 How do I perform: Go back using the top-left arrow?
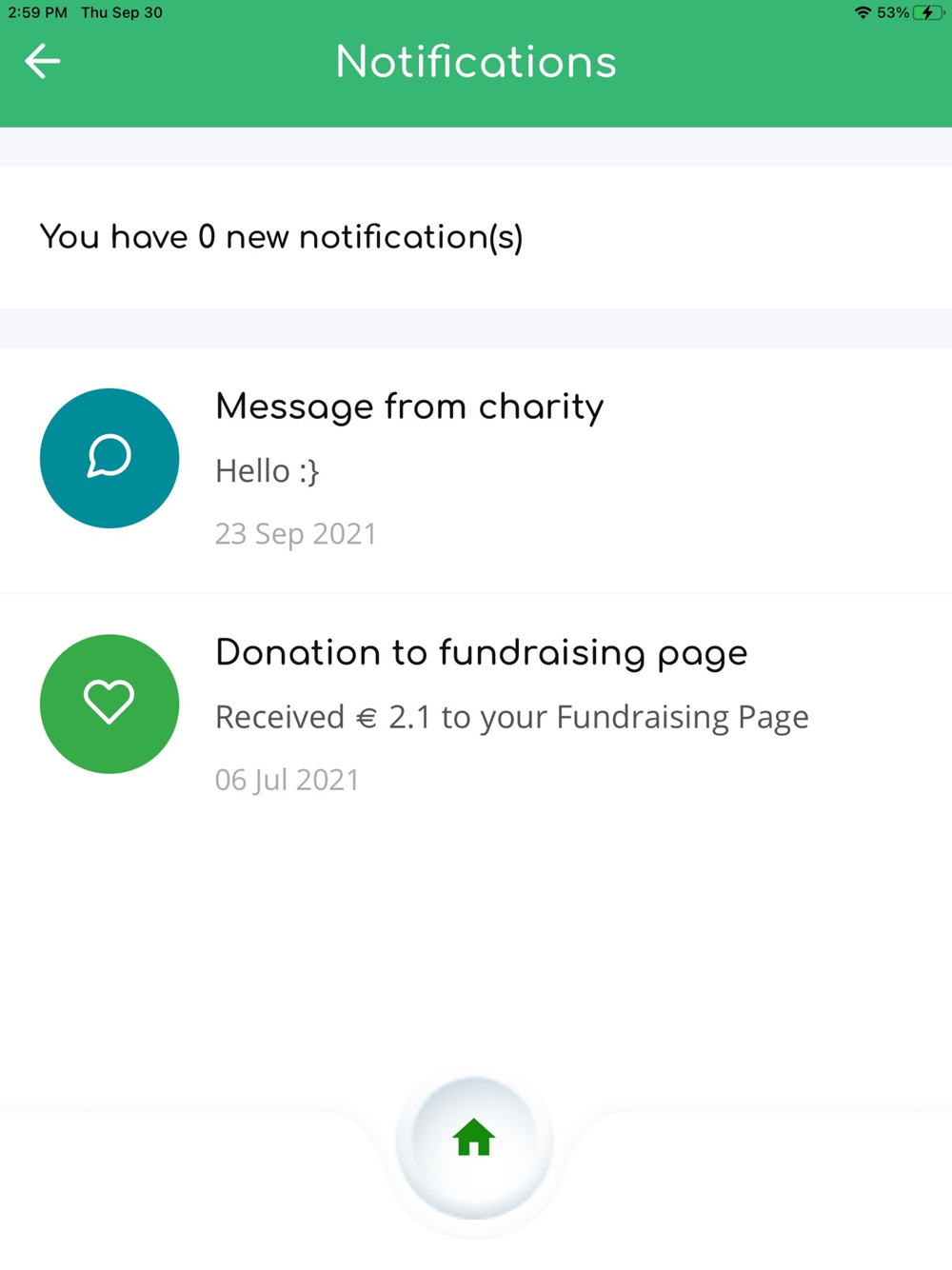pyautogui.click(x=43, y=62)
